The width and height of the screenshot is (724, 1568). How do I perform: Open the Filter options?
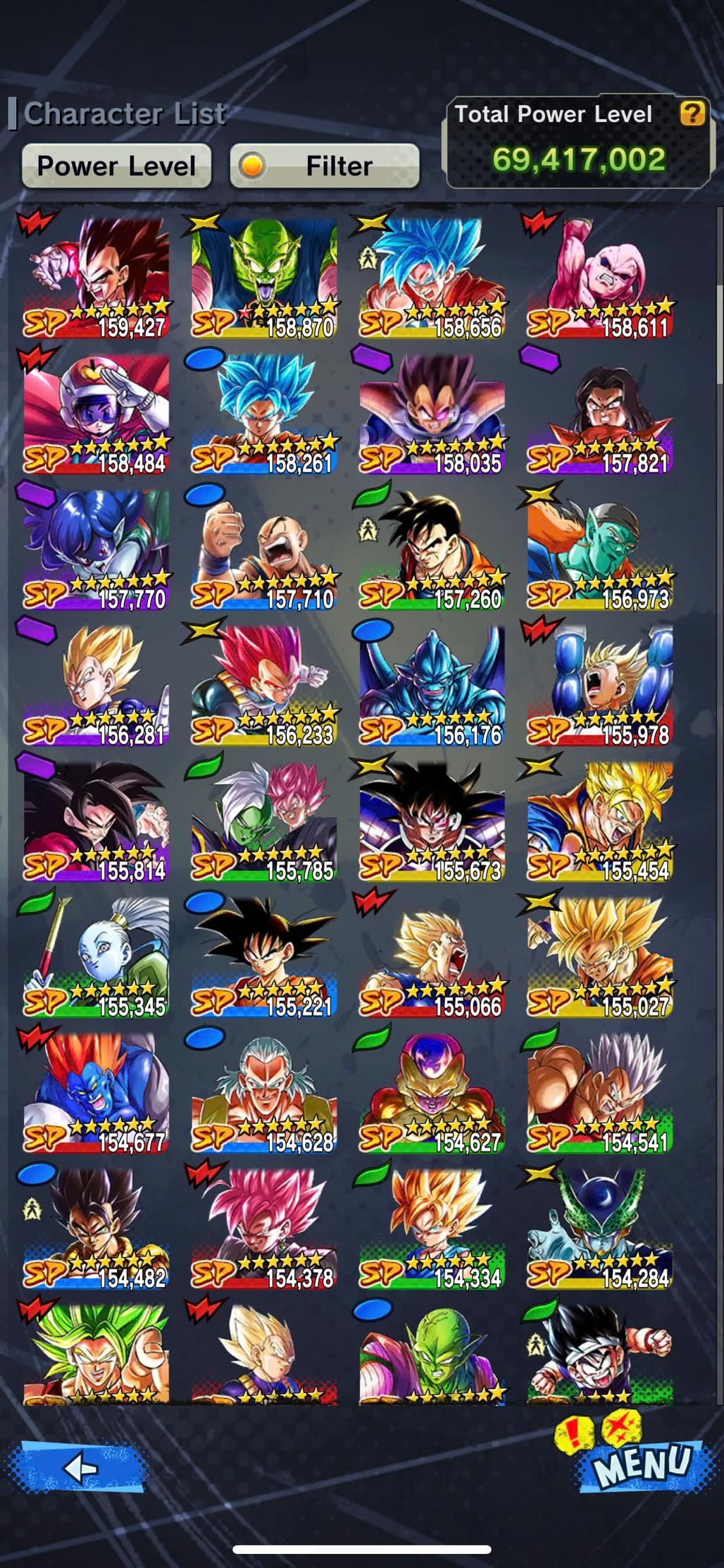[x=325, y=166]
